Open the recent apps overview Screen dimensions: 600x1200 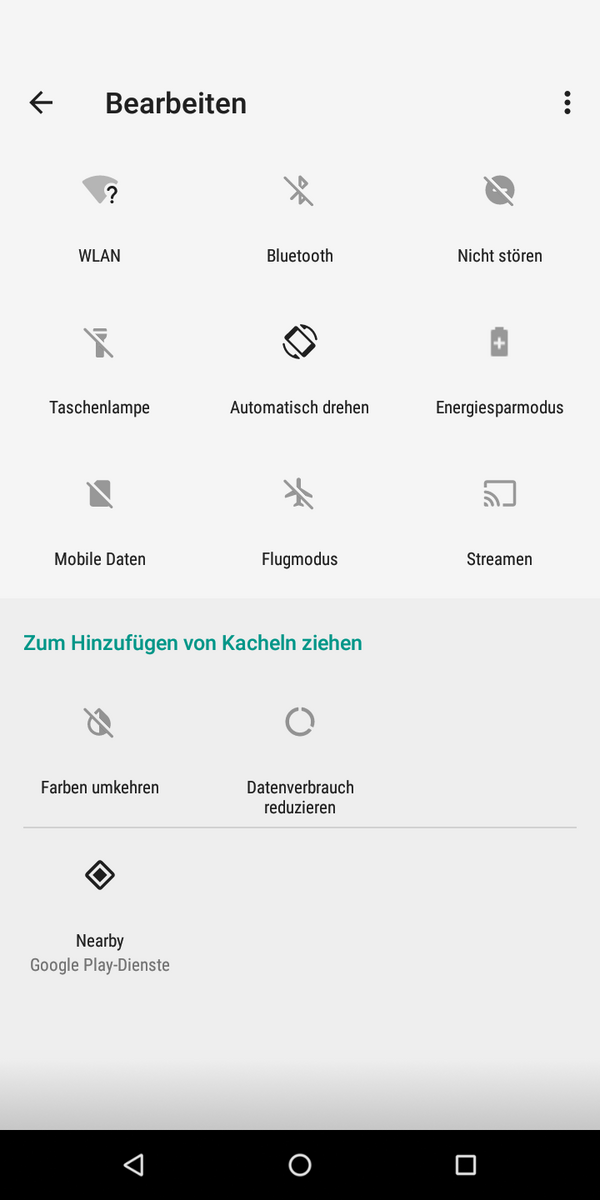point(465,1164)
